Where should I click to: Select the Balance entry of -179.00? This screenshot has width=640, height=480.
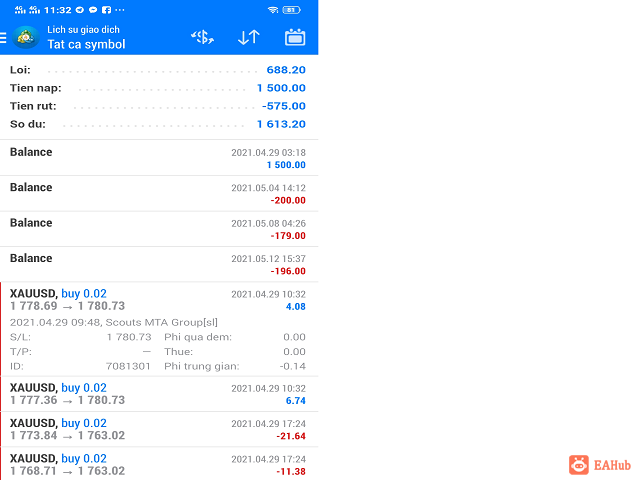(159, 229)
